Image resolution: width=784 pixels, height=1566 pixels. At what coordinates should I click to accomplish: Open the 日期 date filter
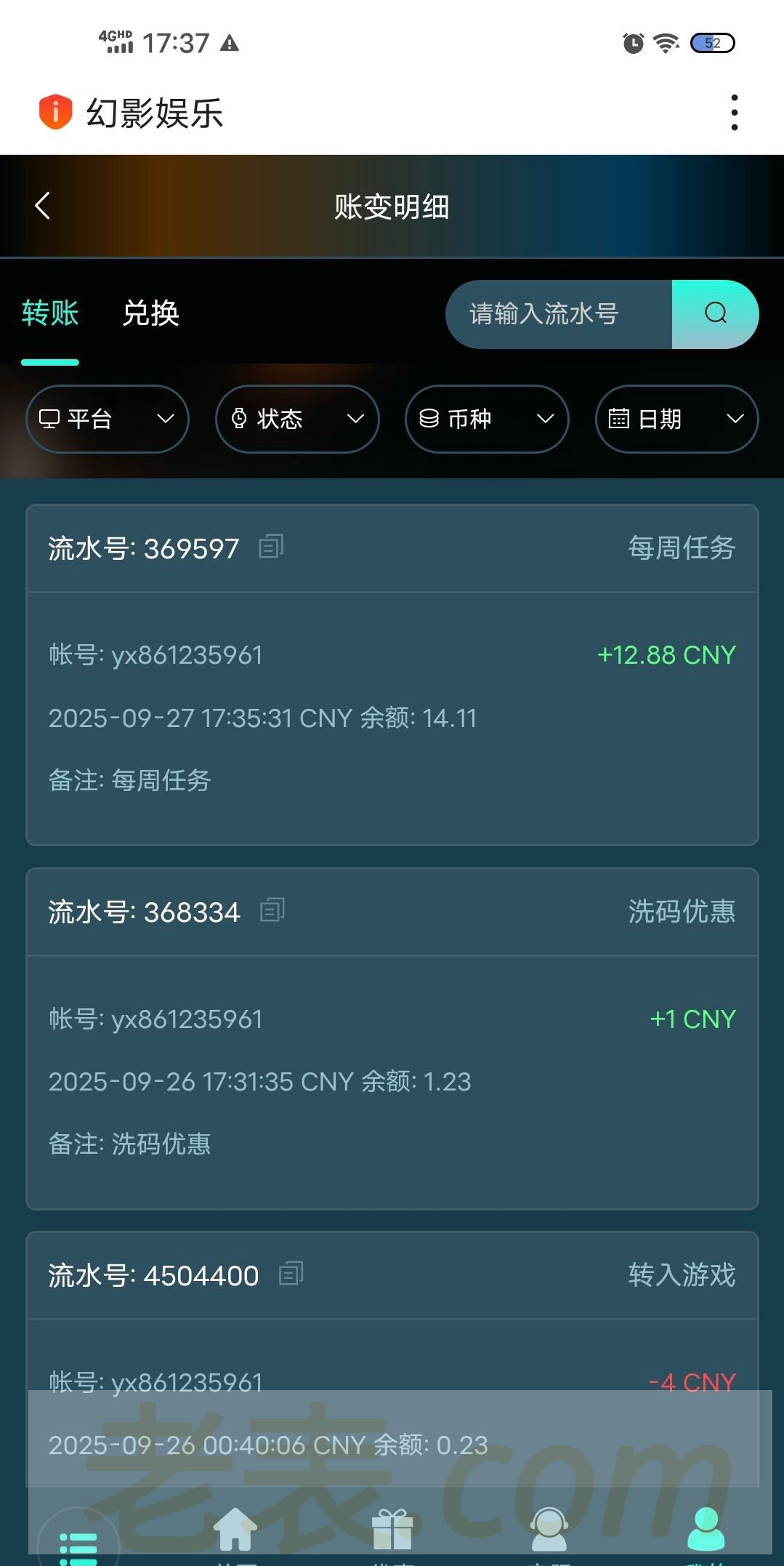click(676, 419)
